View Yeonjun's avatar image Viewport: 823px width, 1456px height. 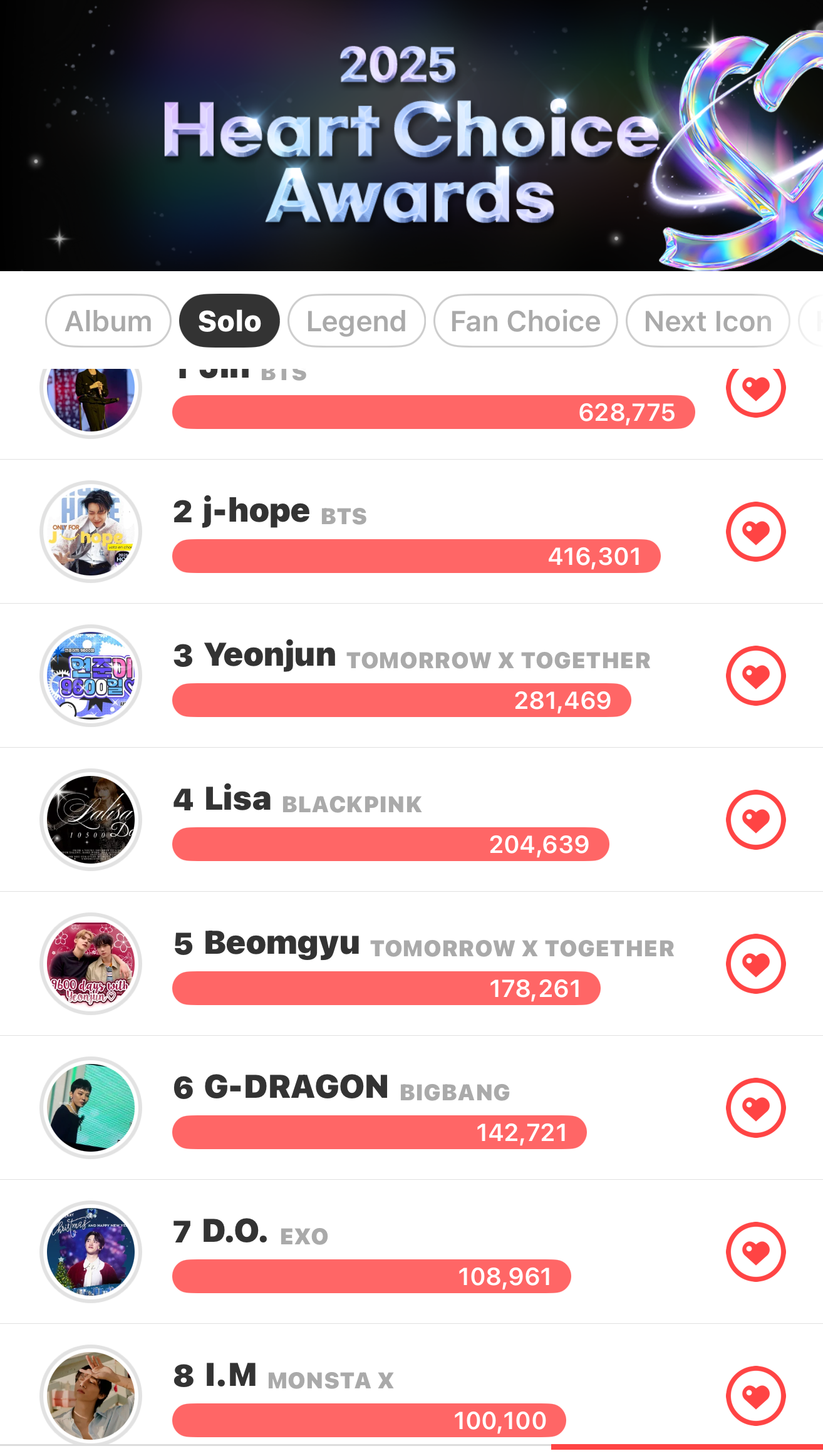coord(91,676)
